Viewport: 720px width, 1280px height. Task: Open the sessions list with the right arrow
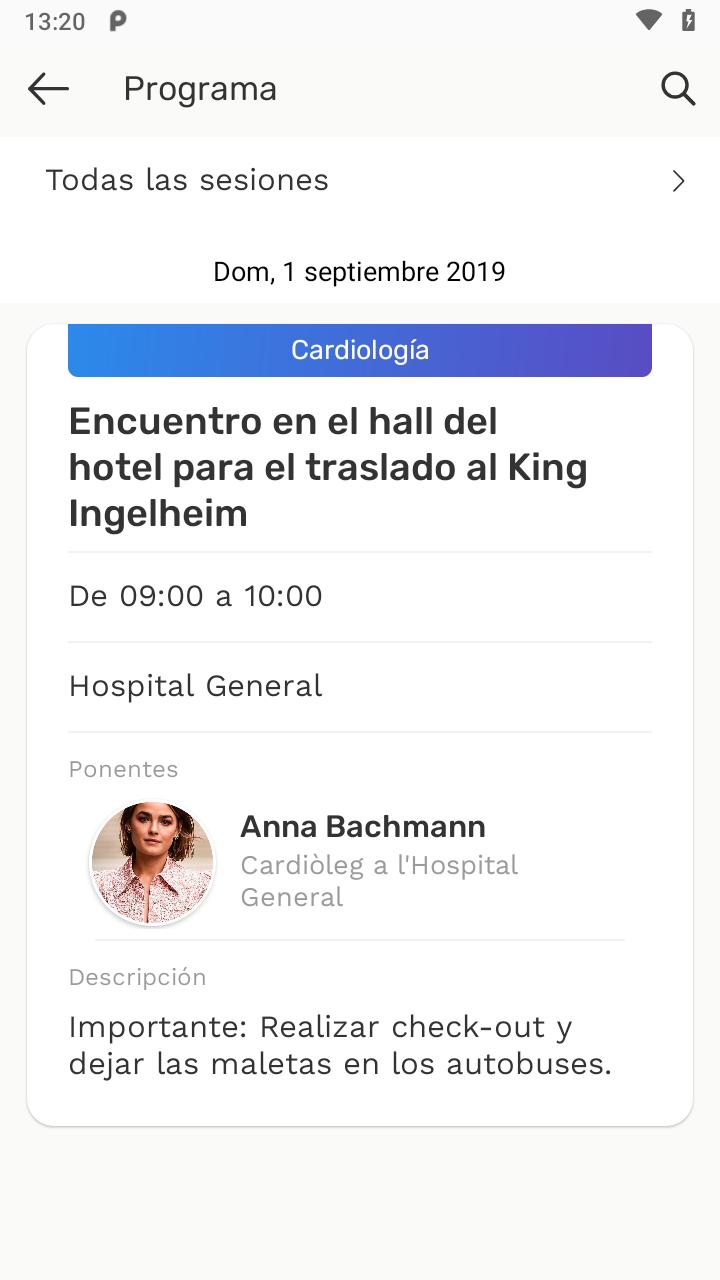coord(678,181)
